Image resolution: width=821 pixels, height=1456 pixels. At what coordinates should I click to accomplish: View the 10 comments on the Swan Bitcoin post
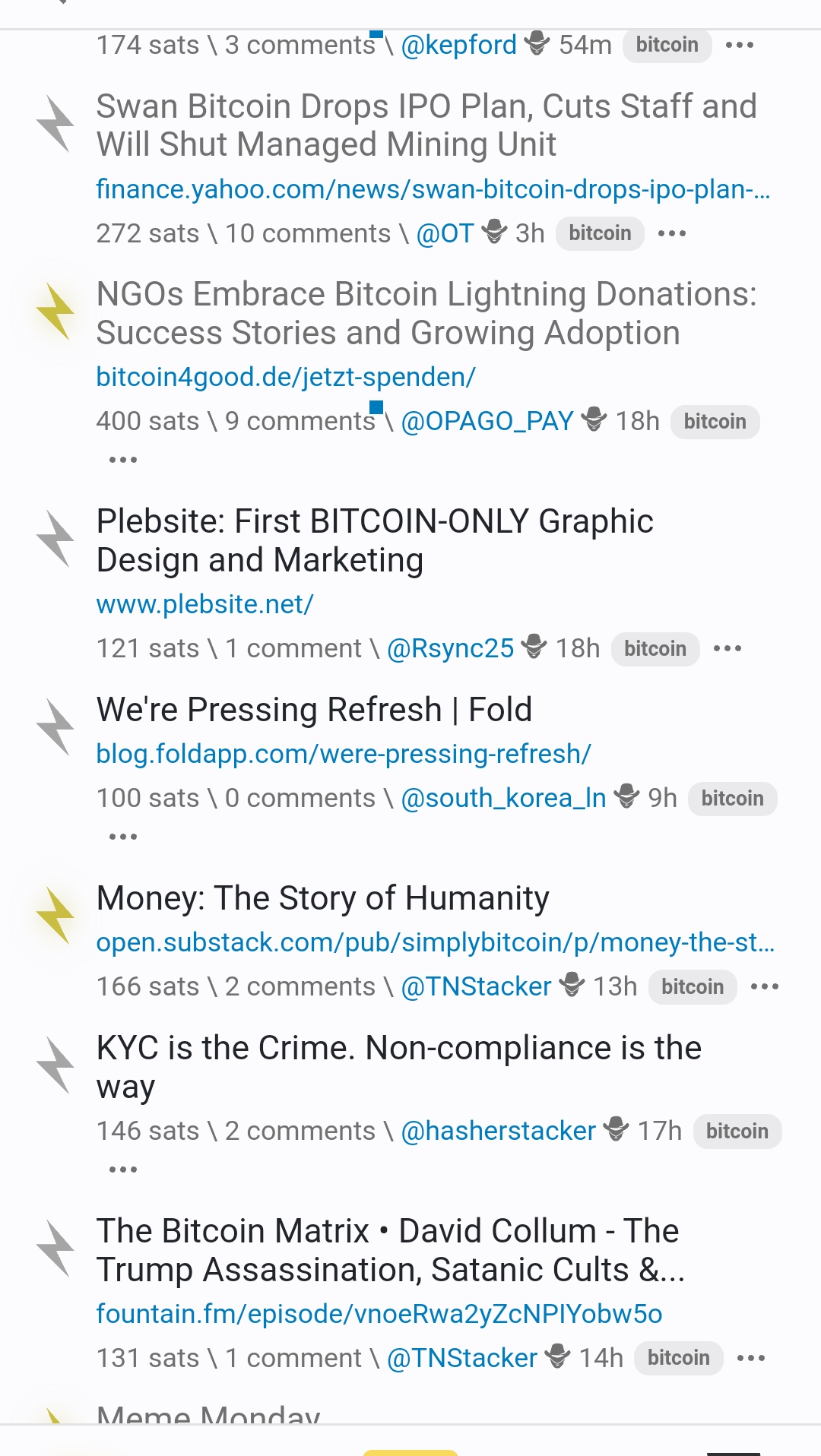tap(307, 233)
